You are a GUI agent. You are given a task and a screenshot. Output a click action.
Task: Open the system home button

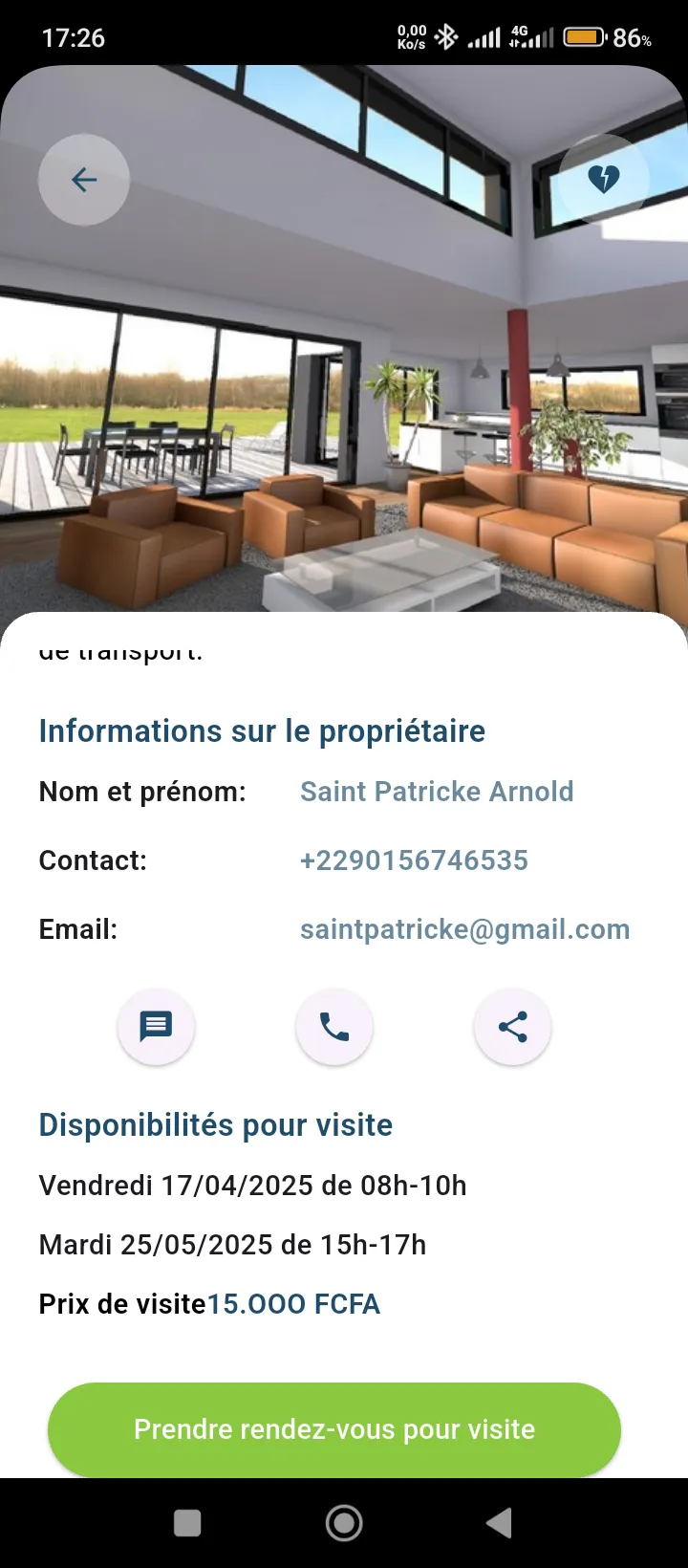pyautogui.click(x=344, y=1523)
